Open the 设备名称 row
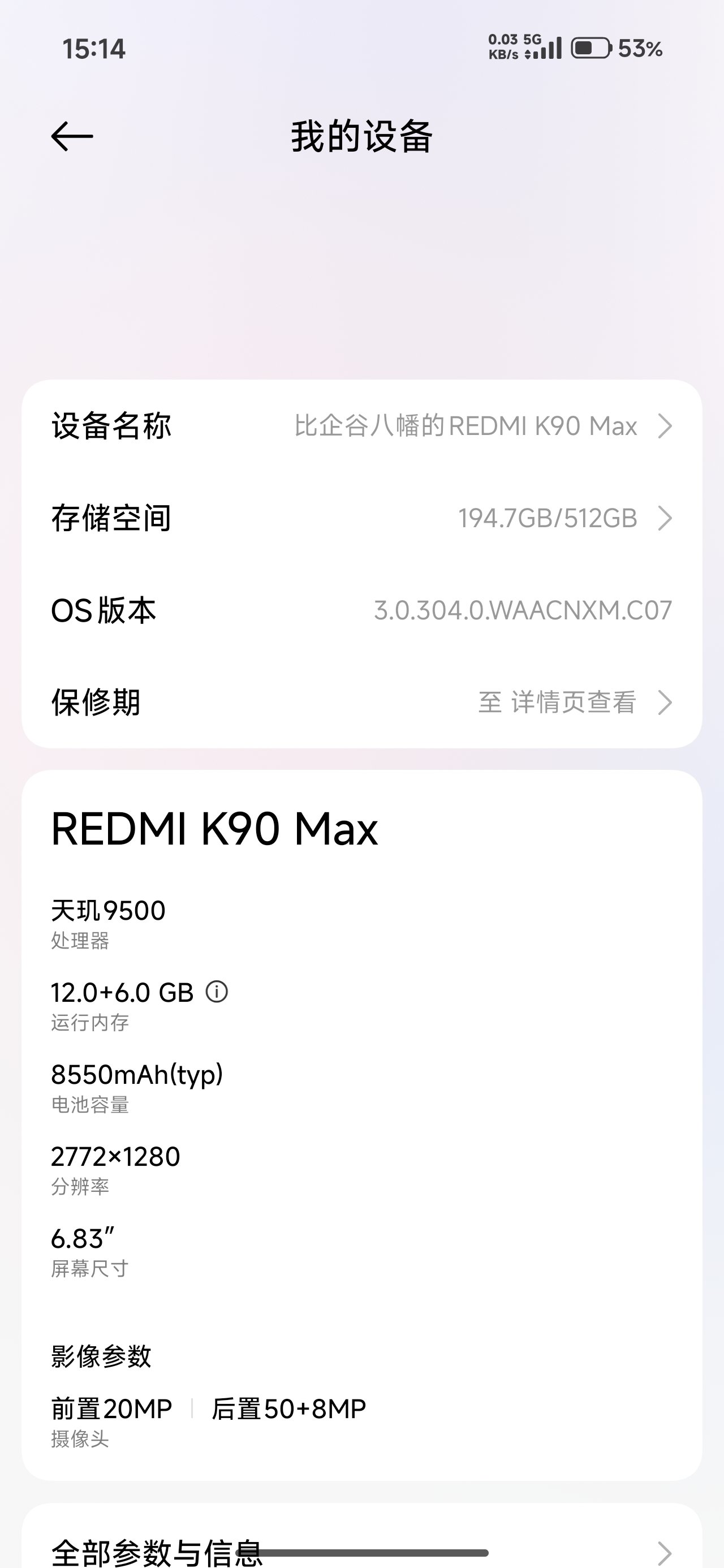 coord(361,426)
